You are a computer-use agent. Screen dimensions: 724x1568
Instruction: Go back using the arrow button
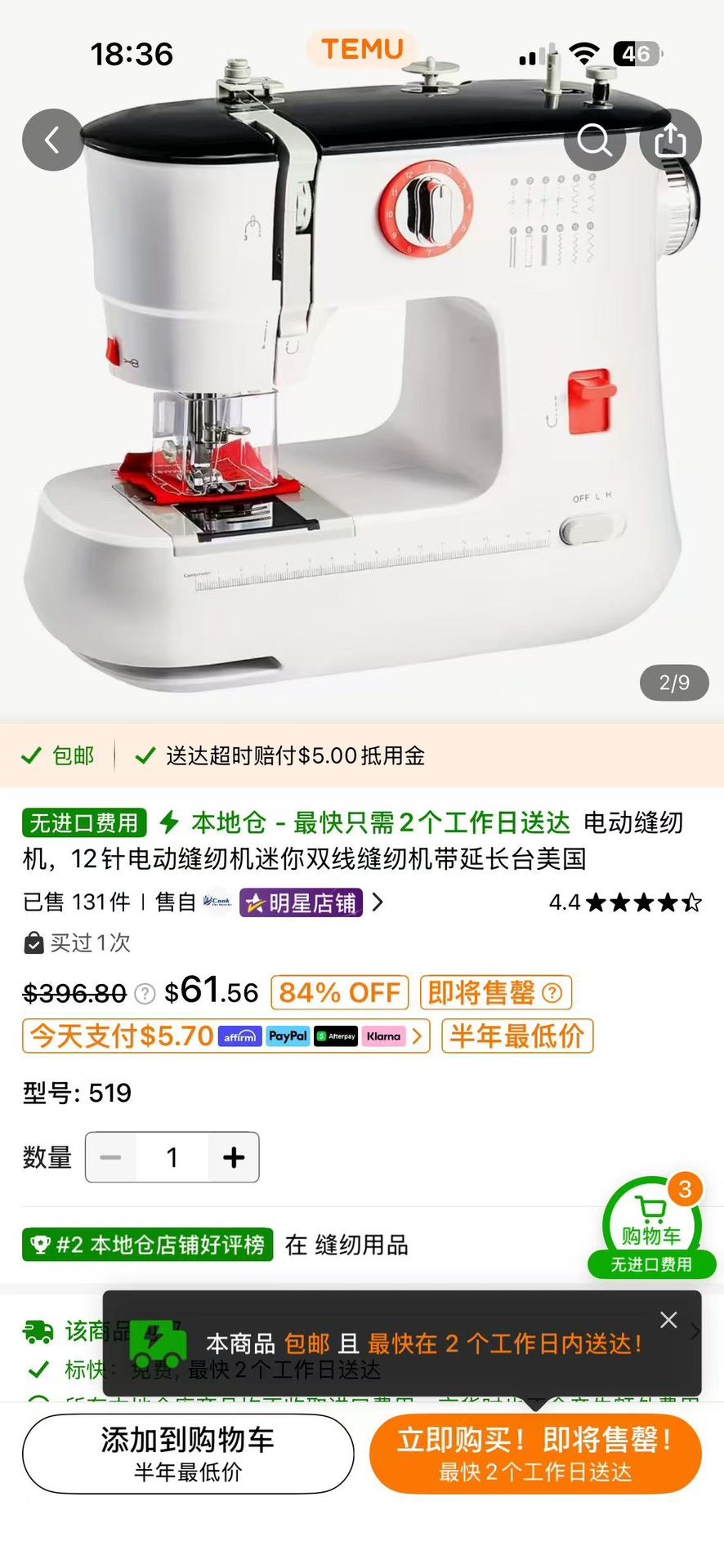point(52,140)
